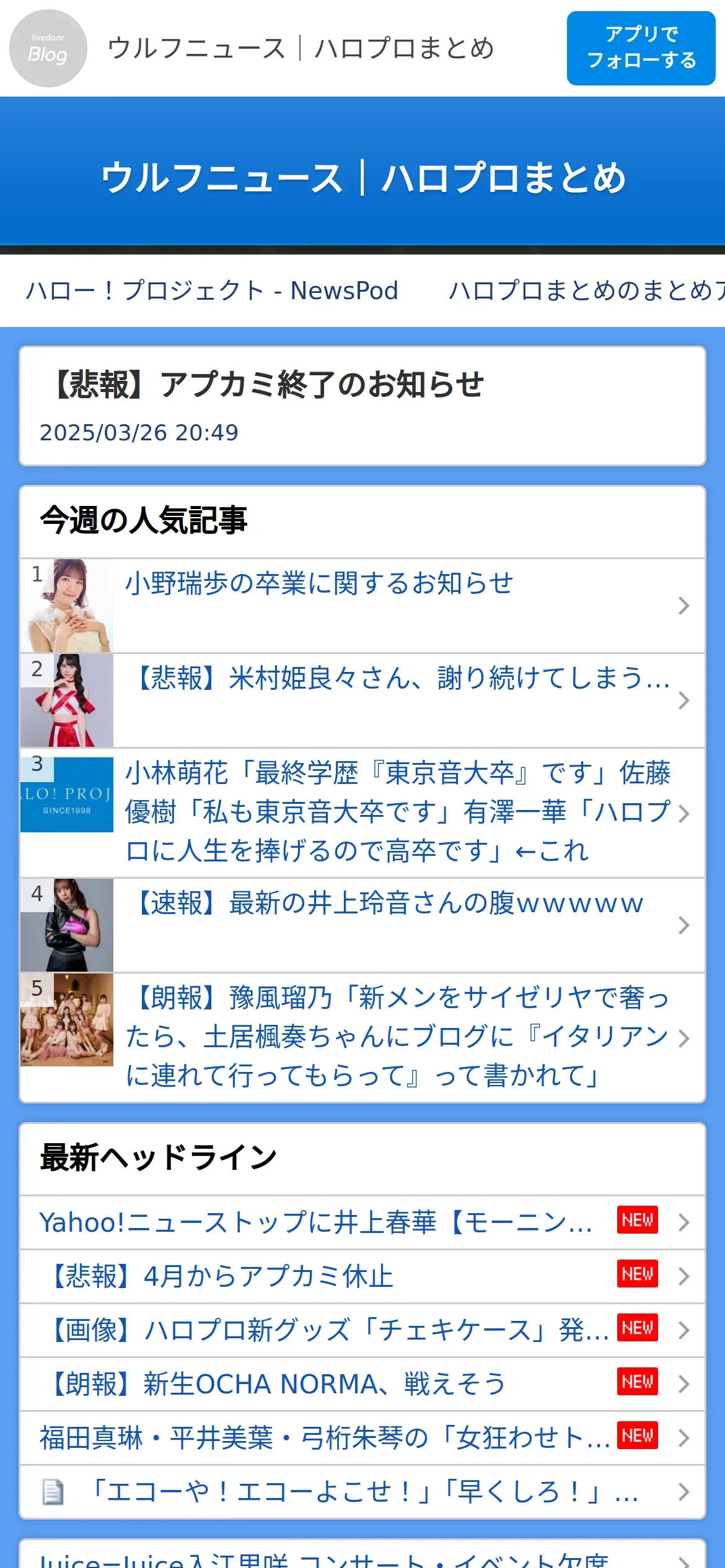Open headline 「エコーや！エコーよこせ！」

[362, 1492]
